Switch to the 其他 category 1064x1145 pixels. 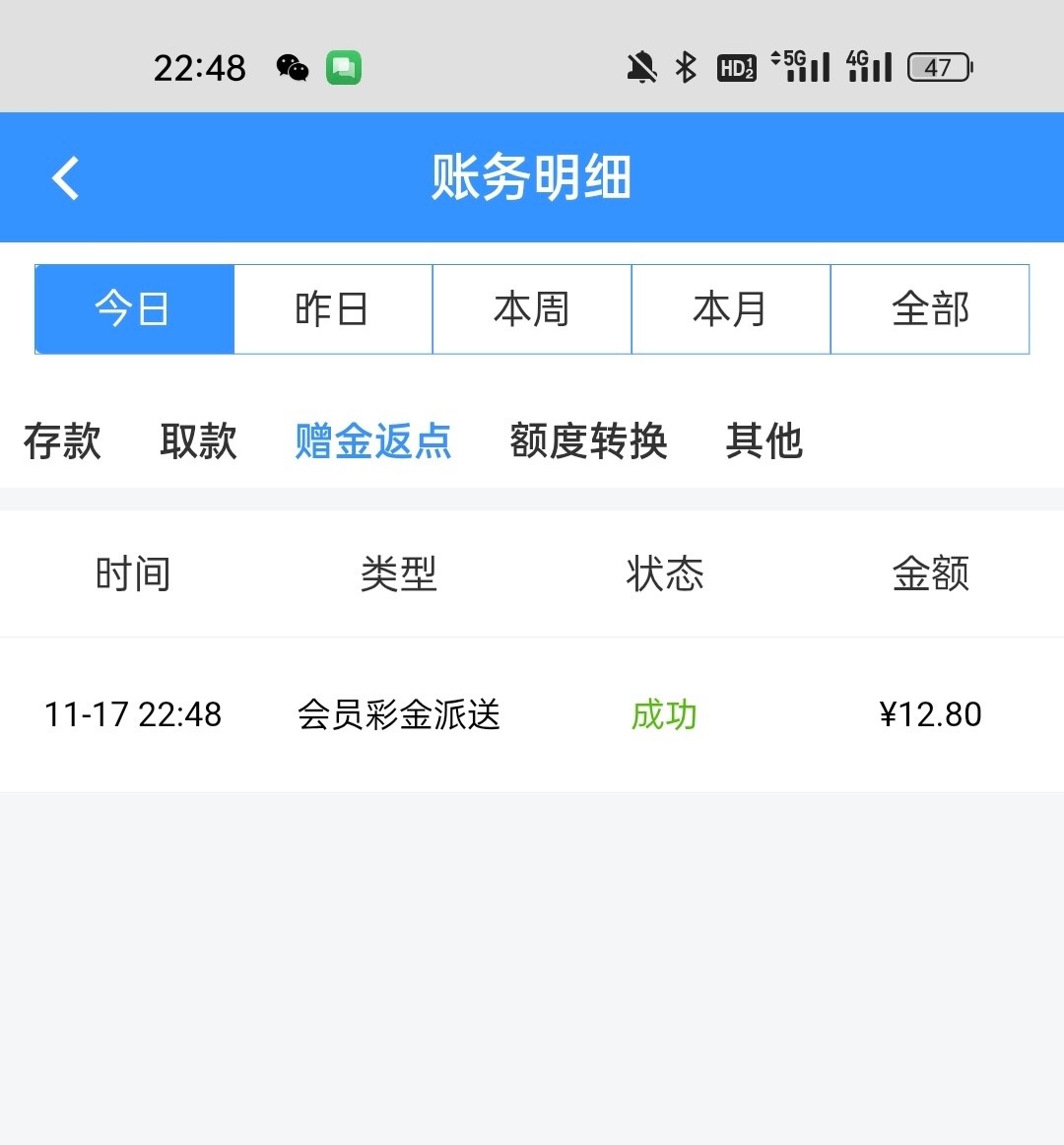tap(765, 440)
